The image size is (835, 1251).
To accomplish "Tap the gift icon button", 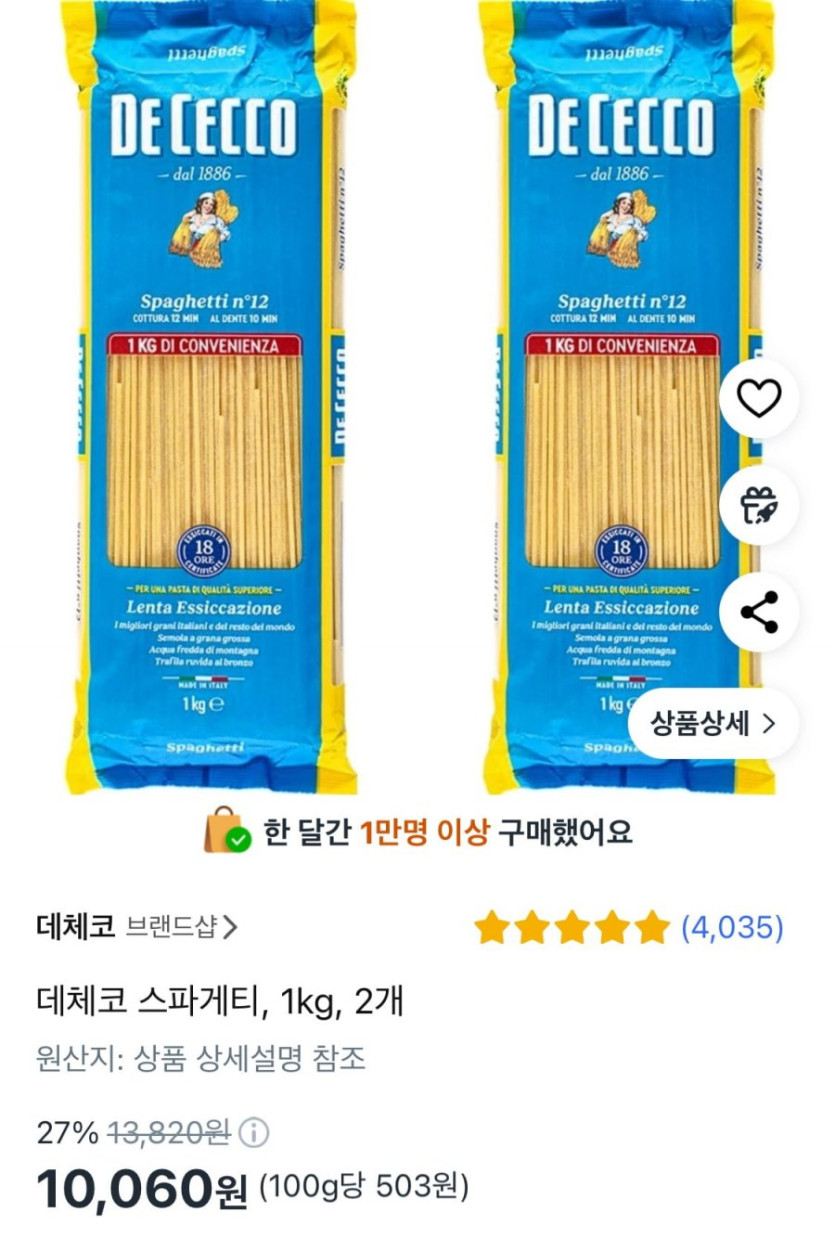I will click(x=759, y=506).
